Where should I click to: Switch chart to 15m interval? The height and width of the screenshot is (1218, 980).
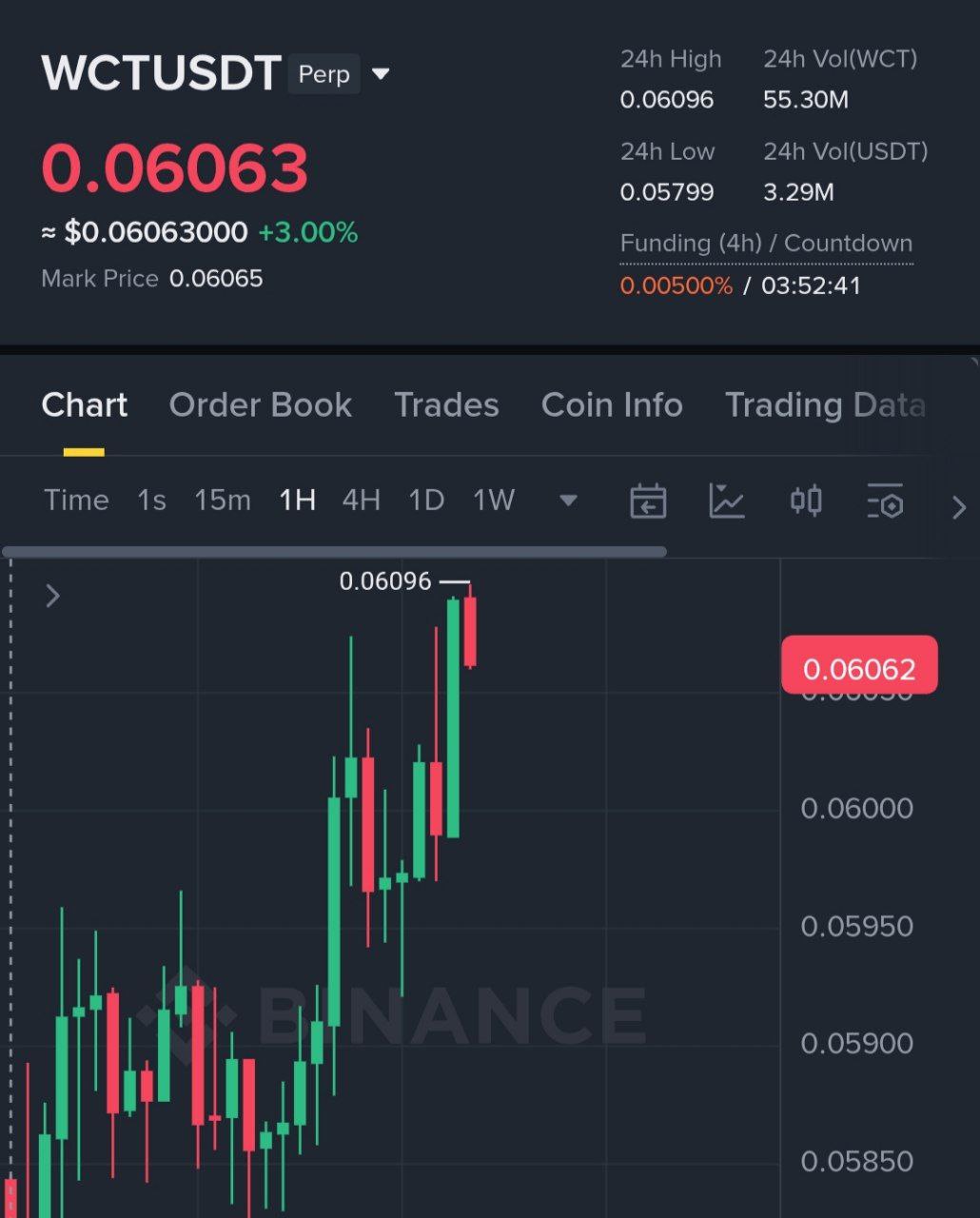pos(223,500)
